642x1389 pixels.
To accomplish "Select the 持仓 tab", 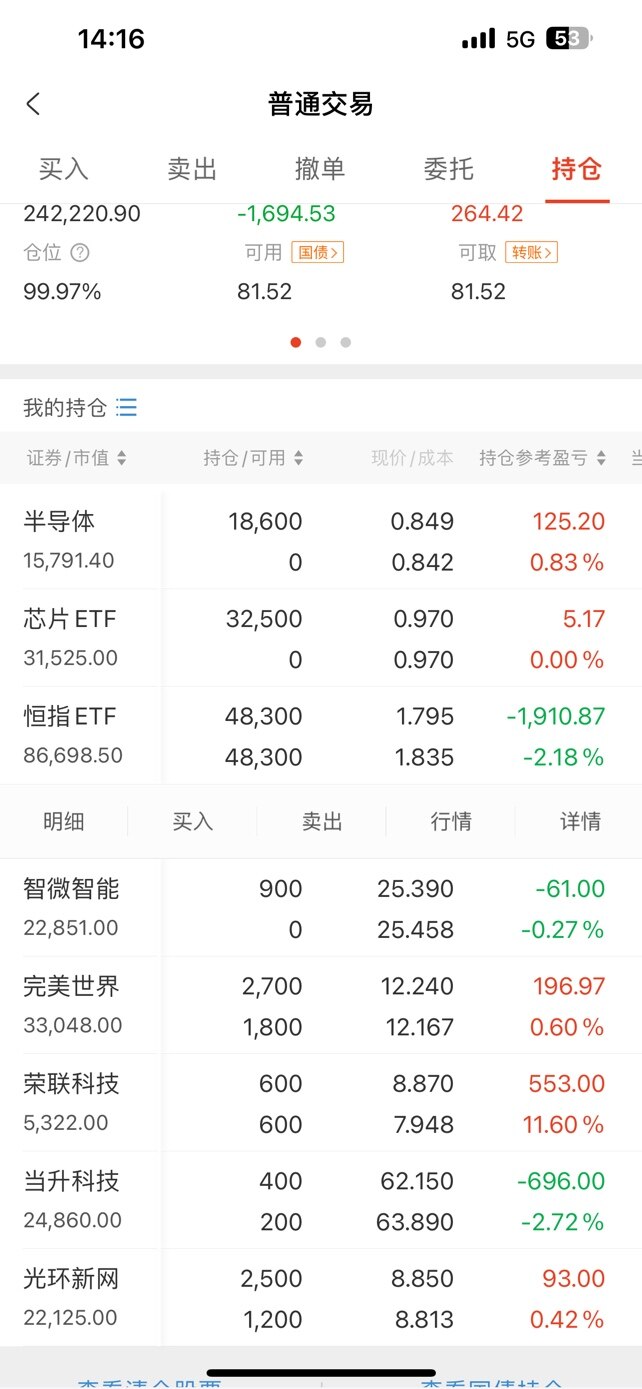I will coord(576,169).
